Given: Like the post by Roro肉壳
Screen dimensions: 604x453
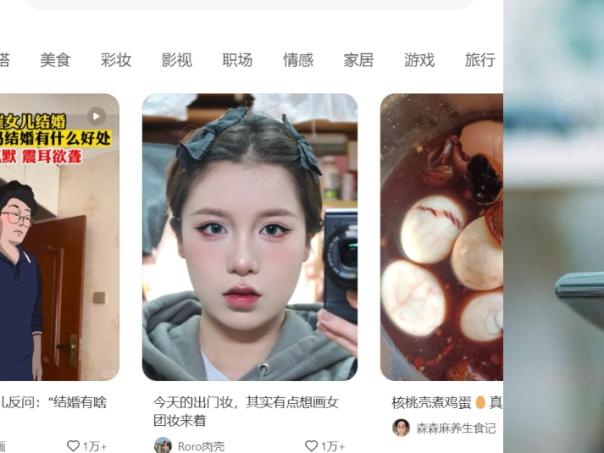Looking at the screenshot, I should pos(312,446).
